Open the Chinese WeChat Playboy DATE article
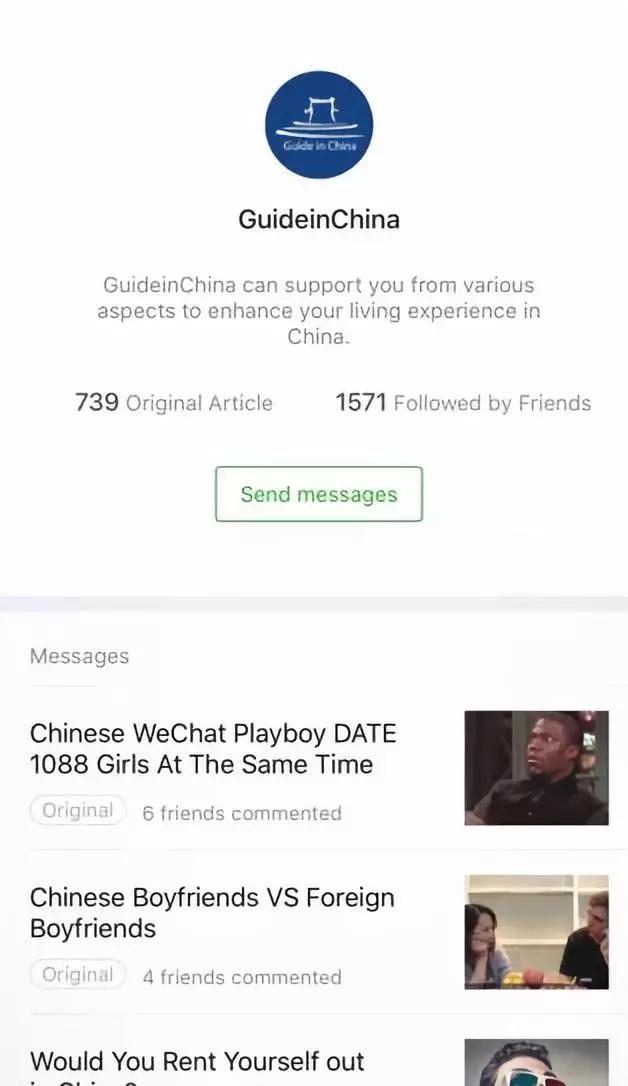This screenshot has height=1086, width=628. tap(213, 749)
